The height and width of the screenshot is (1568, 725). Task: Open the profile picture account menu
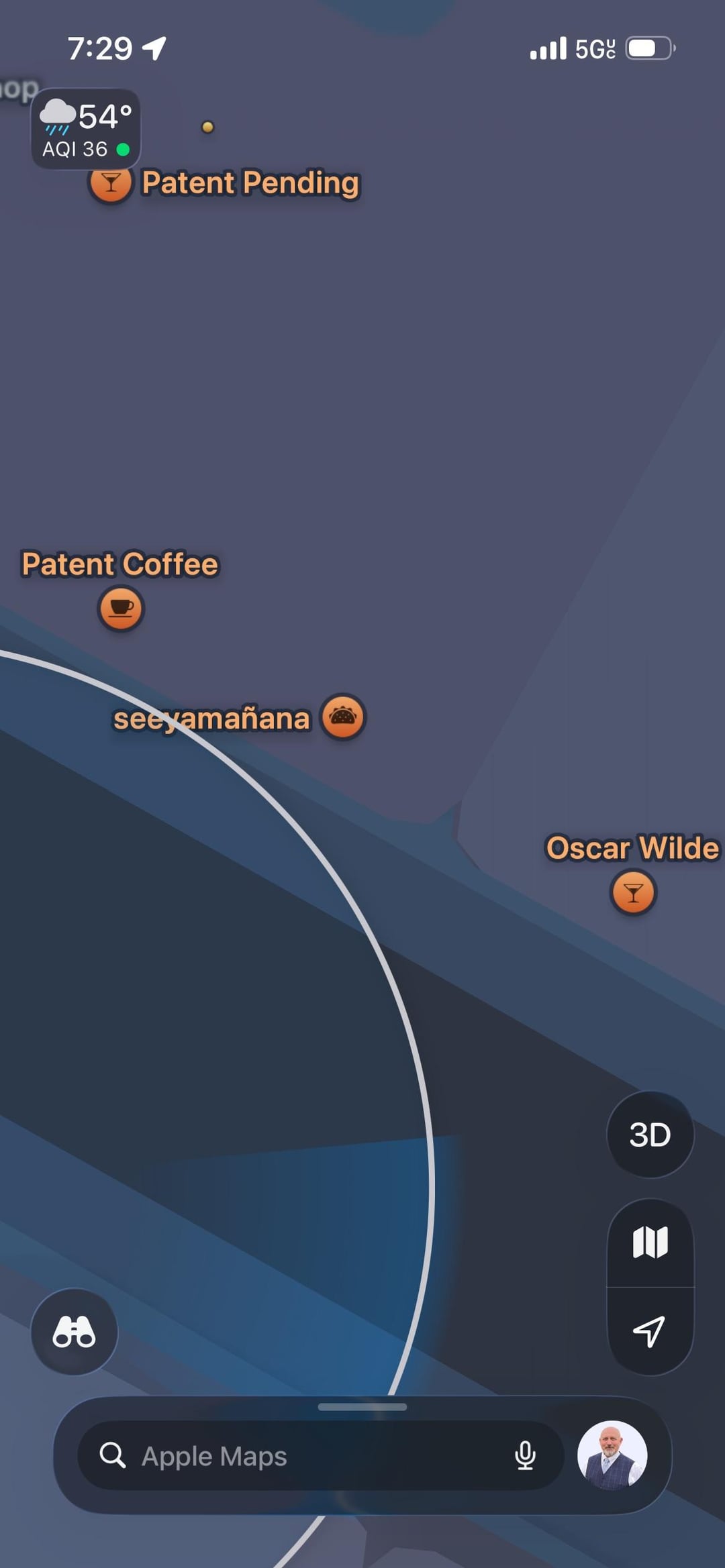pyautogui.click(x=612, y=1455)
